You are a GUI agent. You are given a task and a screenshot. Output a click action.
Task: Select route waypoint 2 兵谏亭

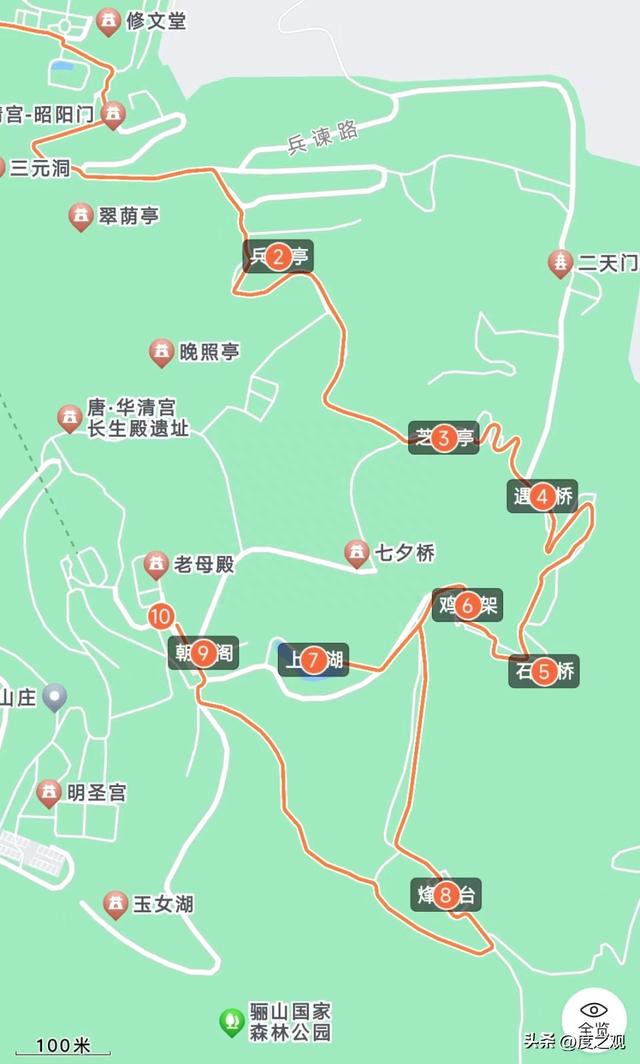pyautogui.click(x=278, y=256)
